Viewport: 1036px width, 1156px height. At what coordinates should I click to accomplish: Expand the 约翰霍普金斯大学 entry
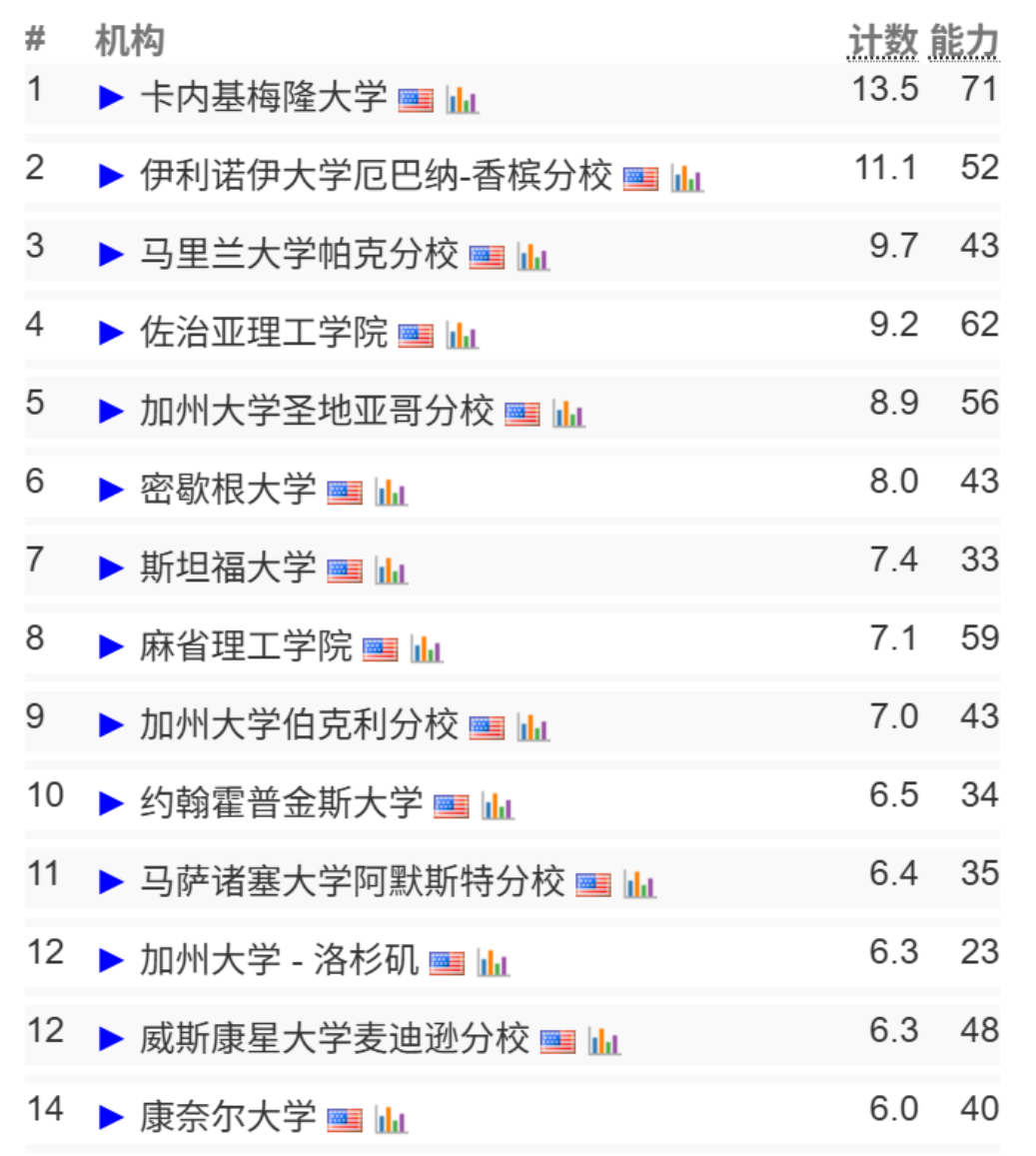(111, 804)
